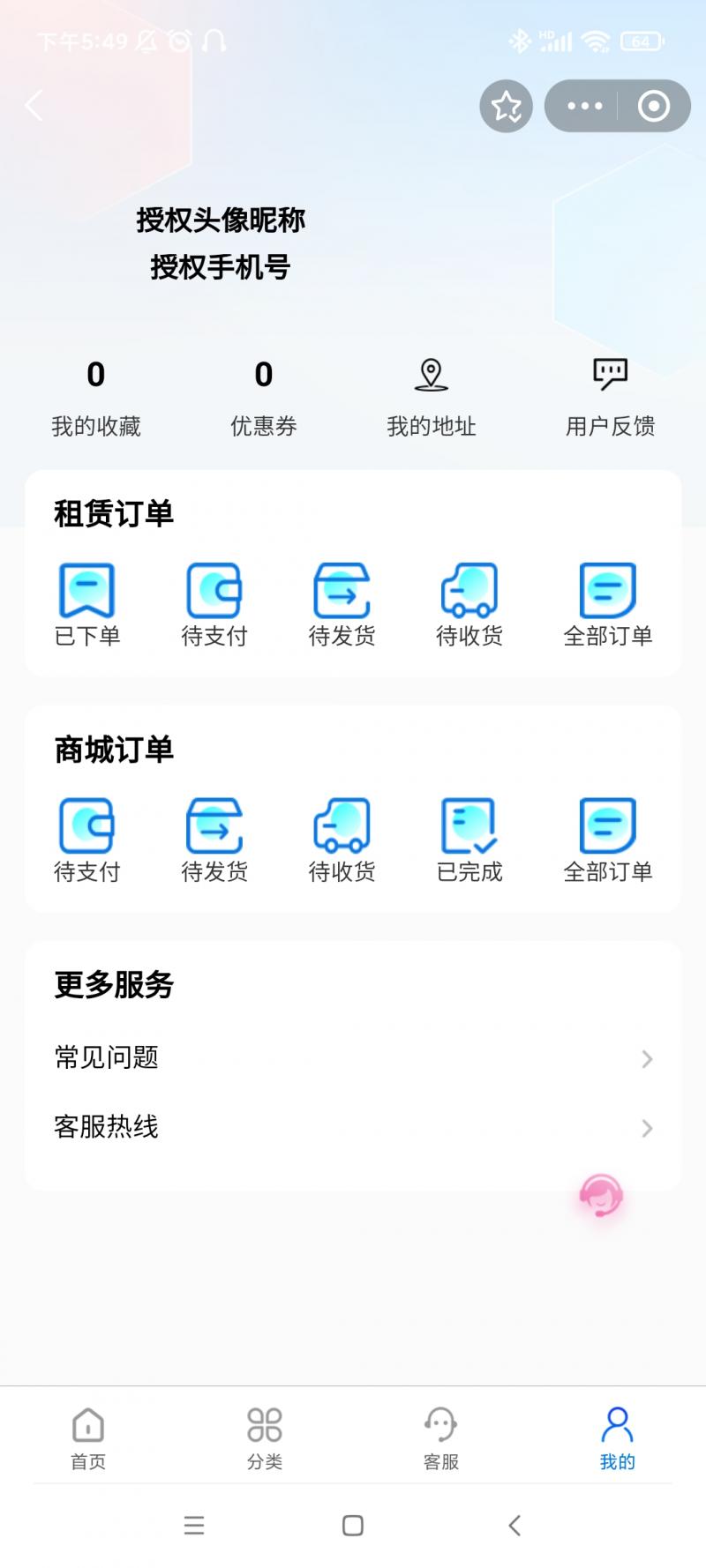
Task: Add this mini program to favorites (star icon)
Action: pos(506,106)
